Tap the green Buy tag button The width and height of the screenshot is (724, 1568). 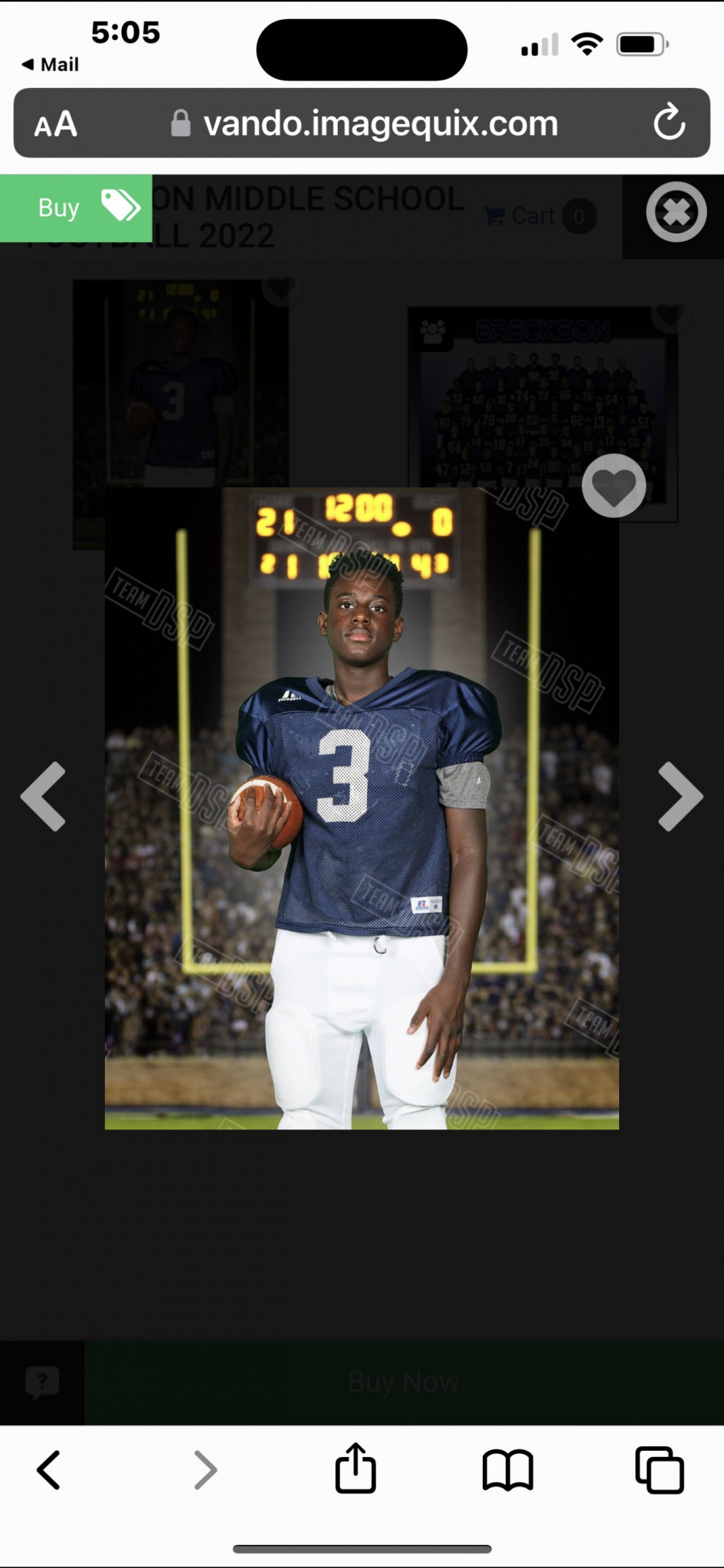[x=76, y=207]
